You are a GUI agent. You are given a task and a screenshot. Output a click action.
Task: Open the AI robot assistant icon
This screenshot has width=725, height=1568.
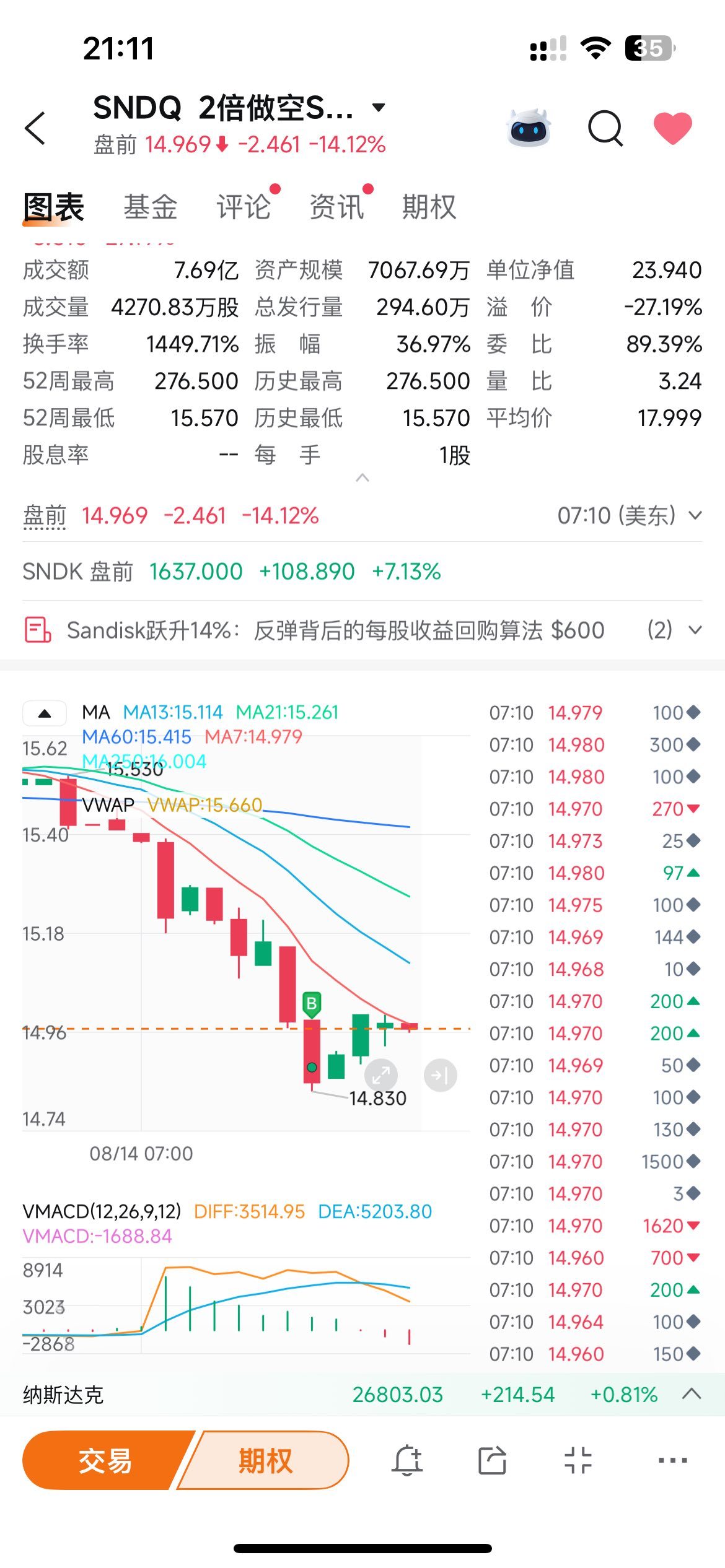pyautogui.click(x=529, y=128)
